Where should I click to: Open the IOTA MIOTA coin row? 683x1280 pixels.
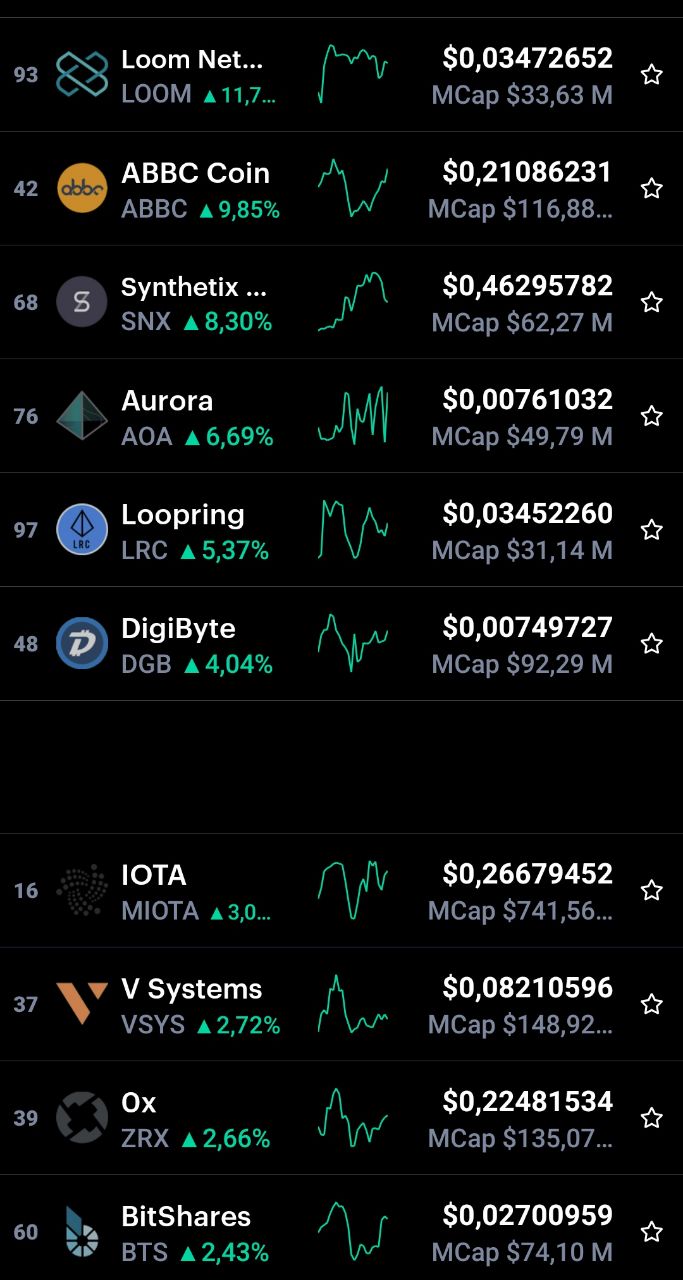(x=341, y=891)
